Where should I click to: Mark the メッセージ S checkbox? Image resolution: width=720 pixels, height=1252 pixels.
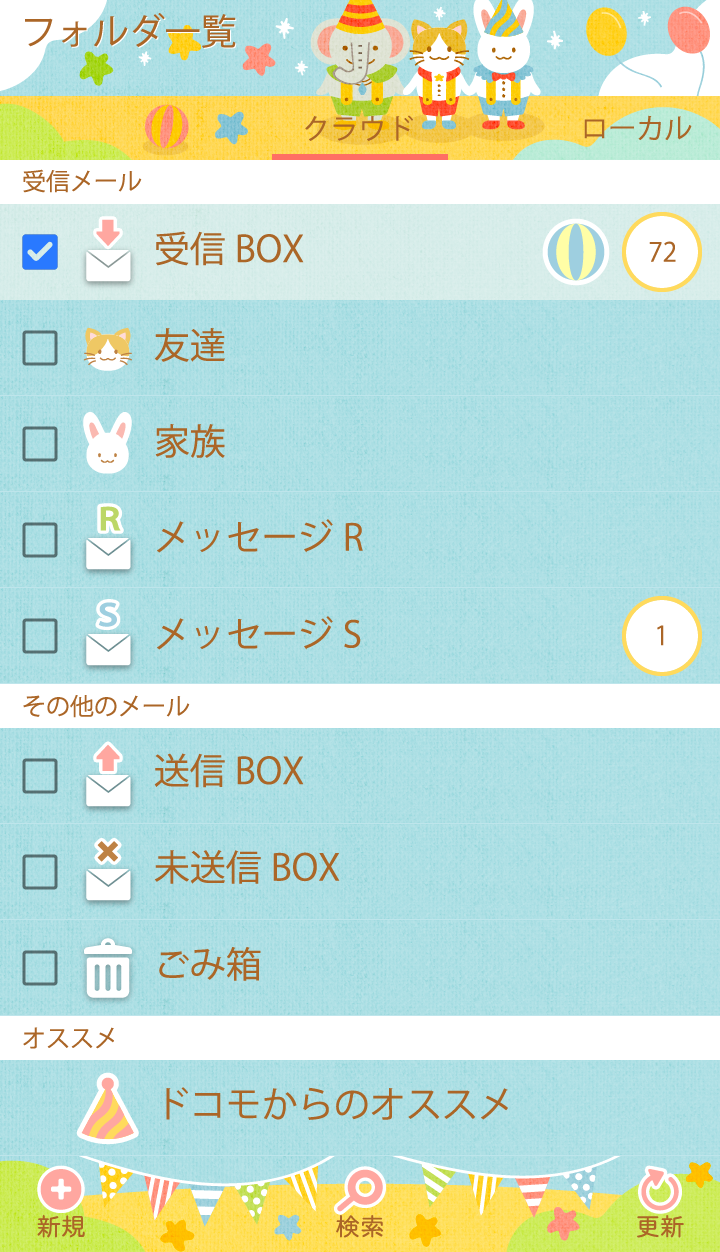tap(40, 636)
